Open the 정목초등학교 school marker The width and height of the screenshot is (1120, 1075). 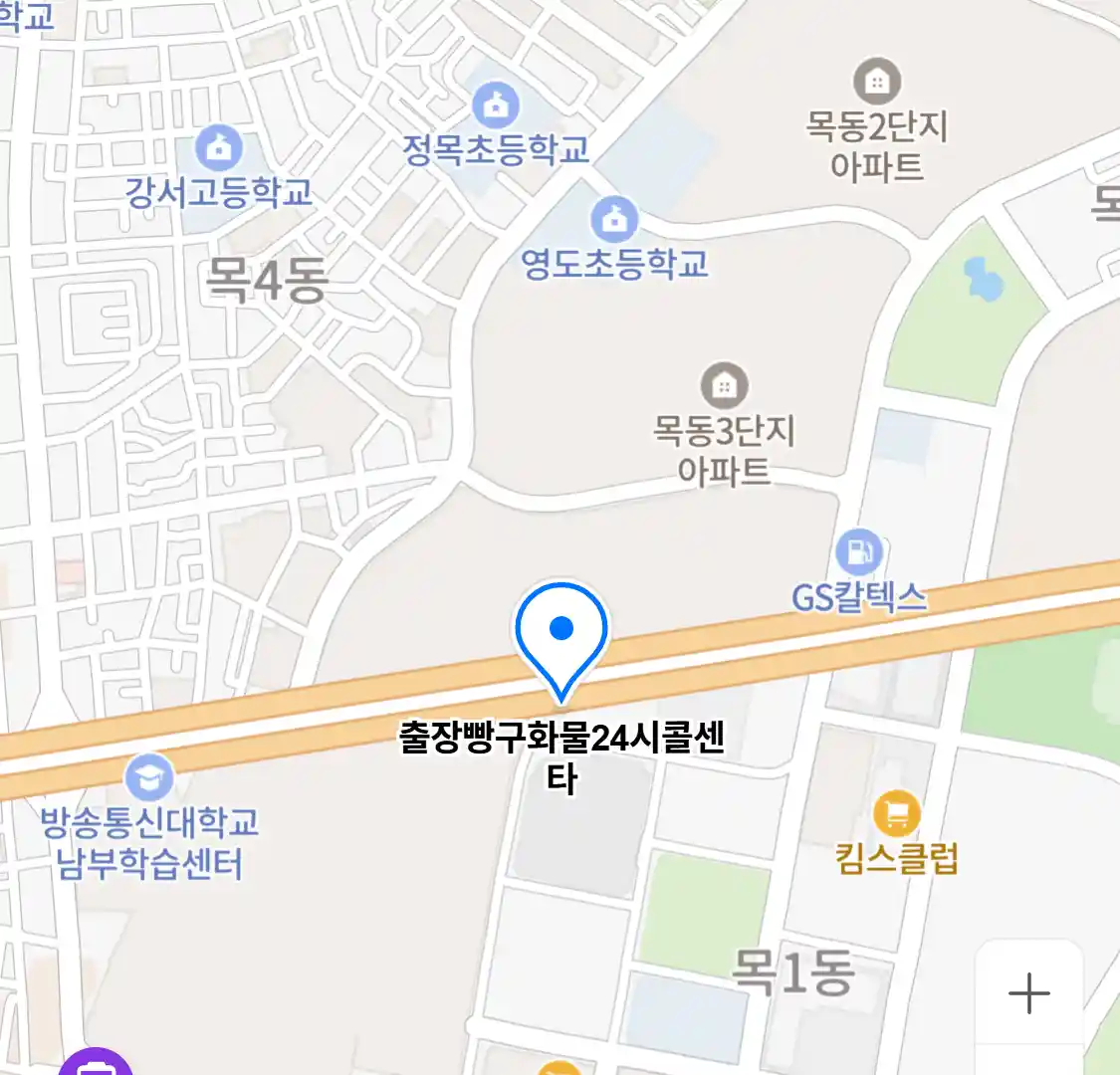496,106
